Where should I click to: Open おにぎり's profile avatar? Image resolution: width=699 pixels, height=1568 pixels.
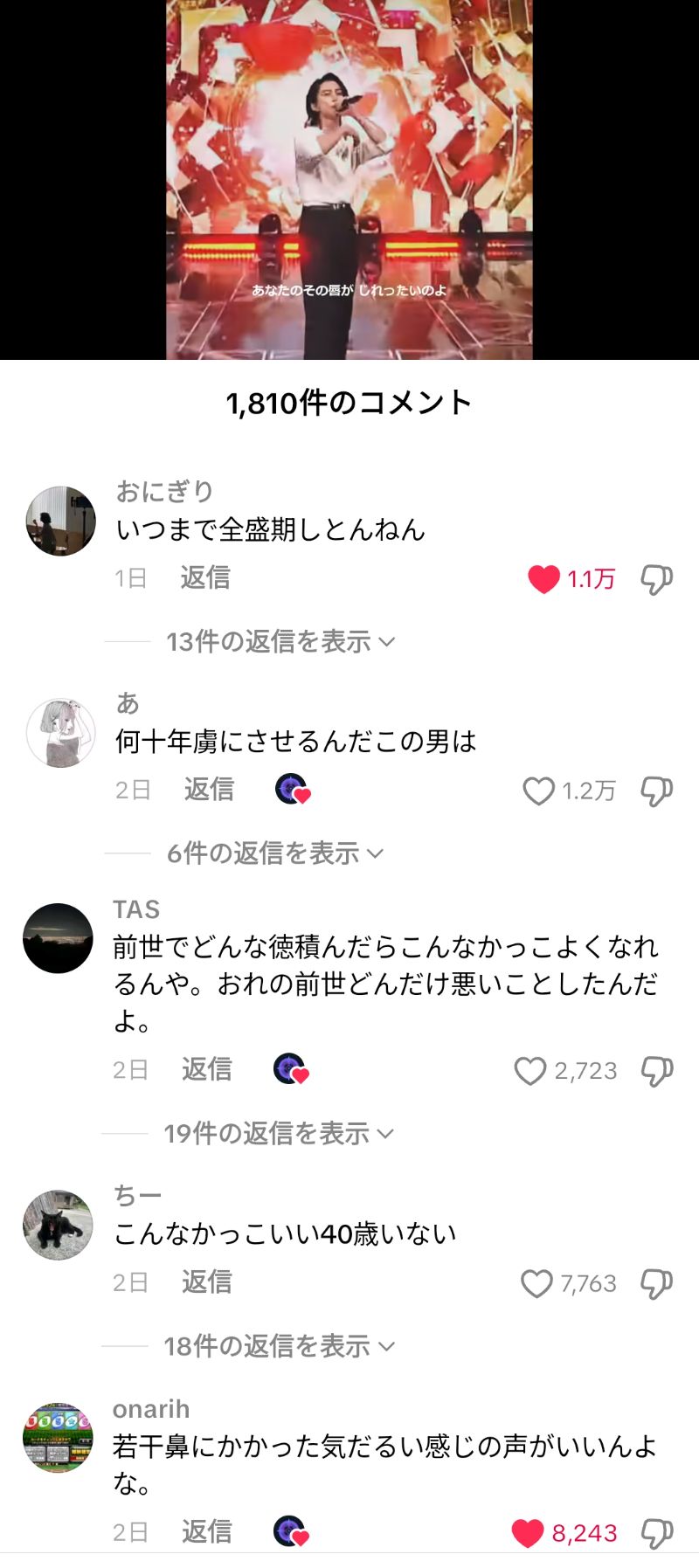pos(60,522)
